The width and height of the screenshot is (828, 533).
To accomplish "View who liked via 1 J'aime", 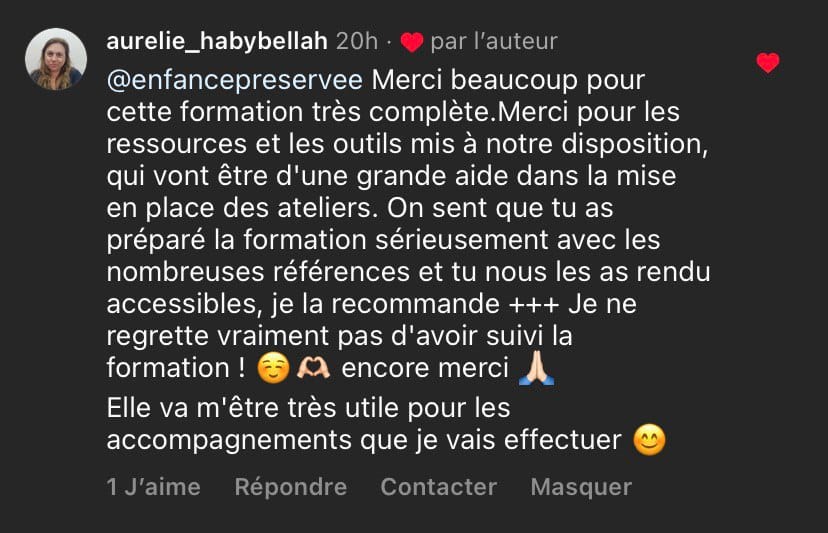I will pos(153,487).
